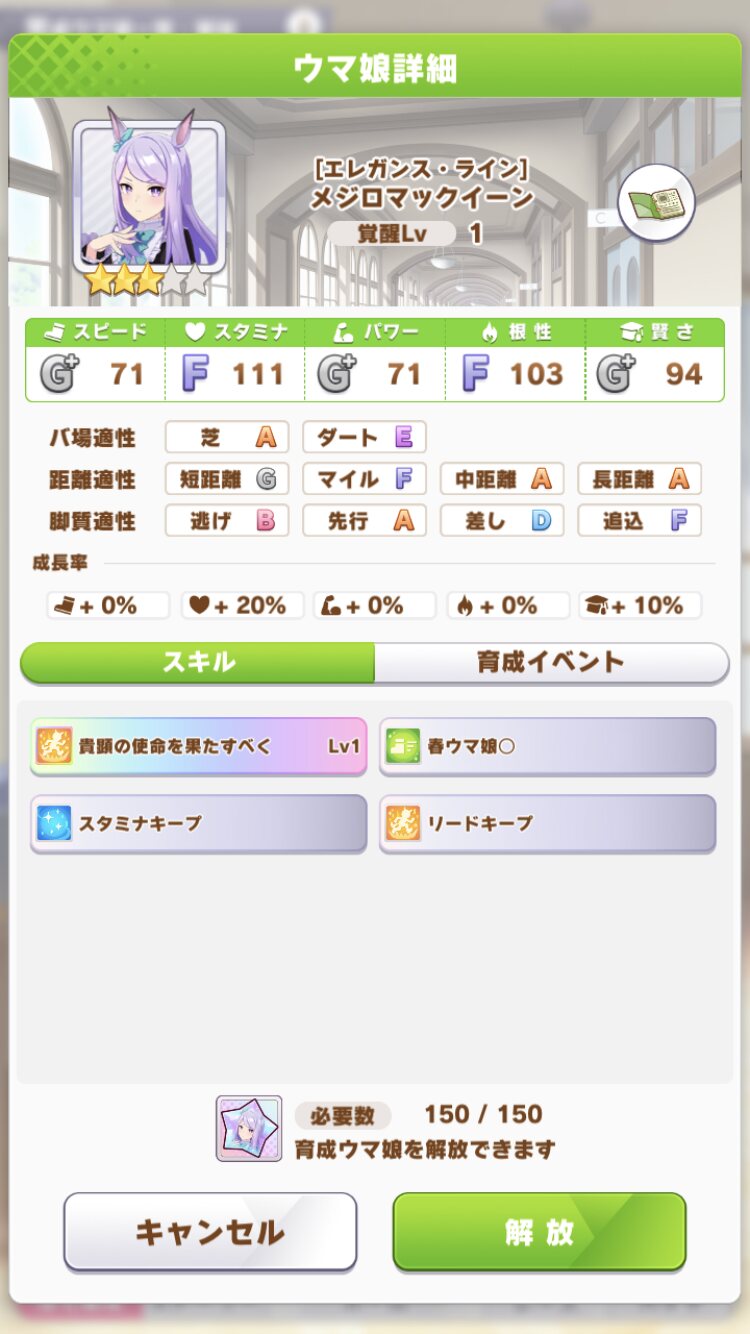Switch to the スキル tab
Viewport: 750px width, 1334px height.
tap(198, 662)
